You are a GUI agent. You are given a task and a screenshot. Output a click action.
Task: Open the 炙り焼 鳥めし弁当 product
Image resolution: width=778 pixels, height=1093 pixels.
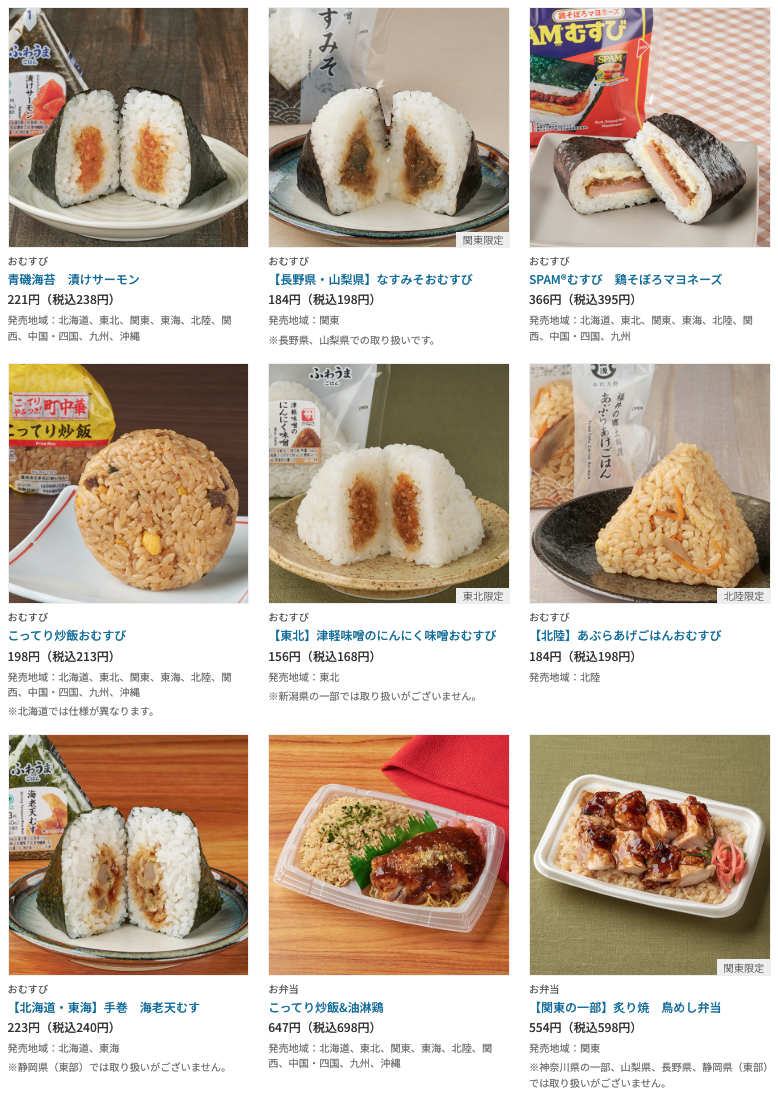(x=625, y=1007)
